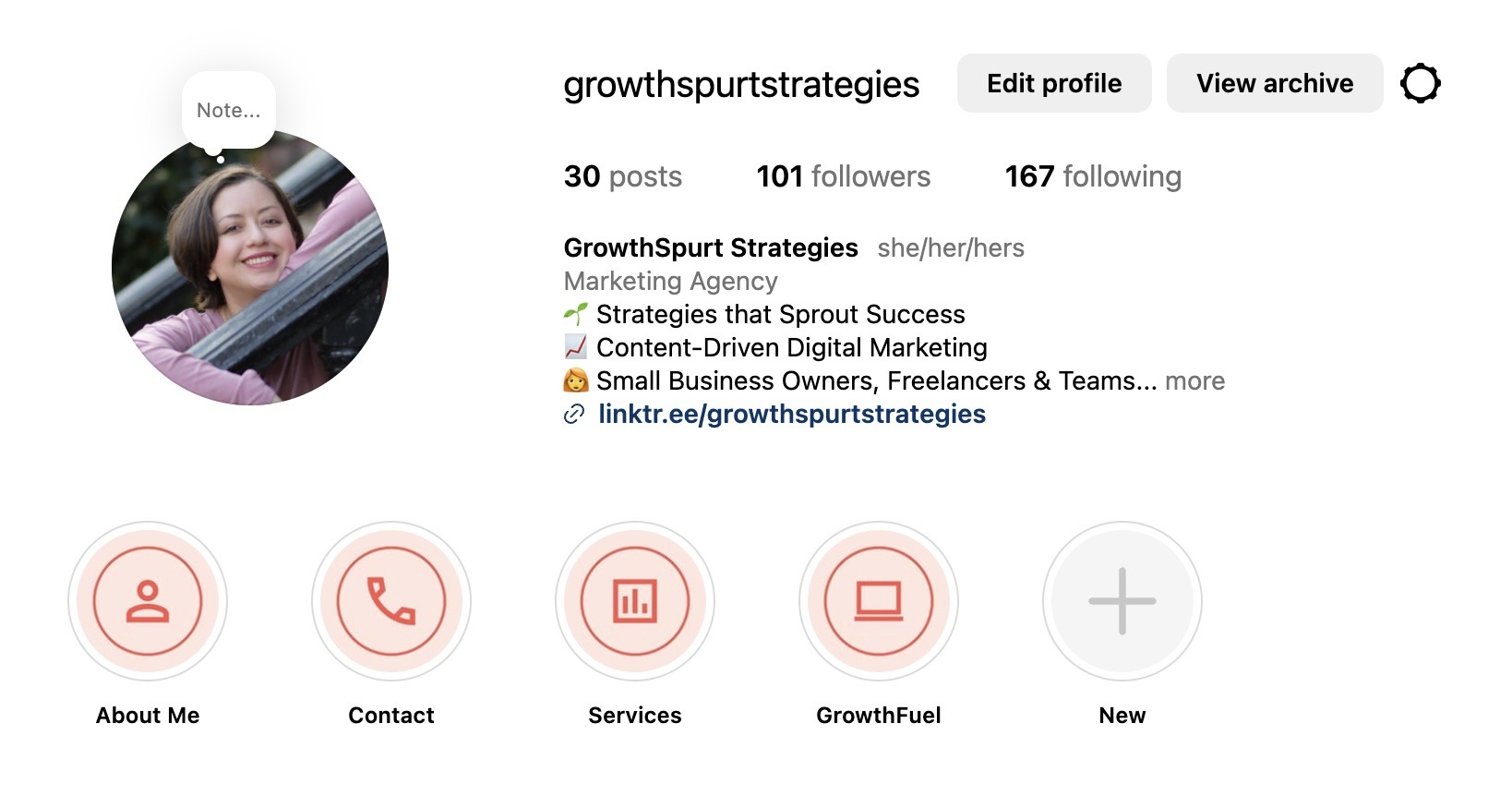View the 101 followers list
The height and width of the screenshot is (796, 1512).
[x=843, y=176]
